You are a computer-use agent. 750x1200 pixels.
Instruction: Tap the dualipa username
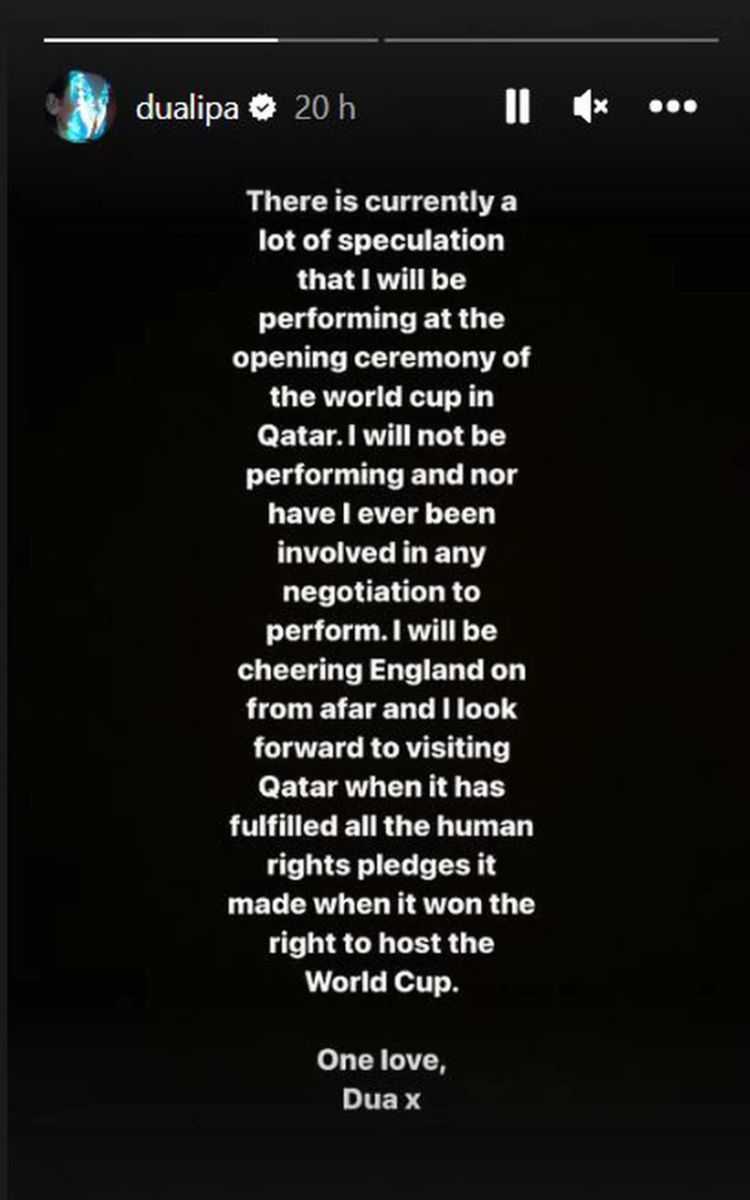(187, 108)
